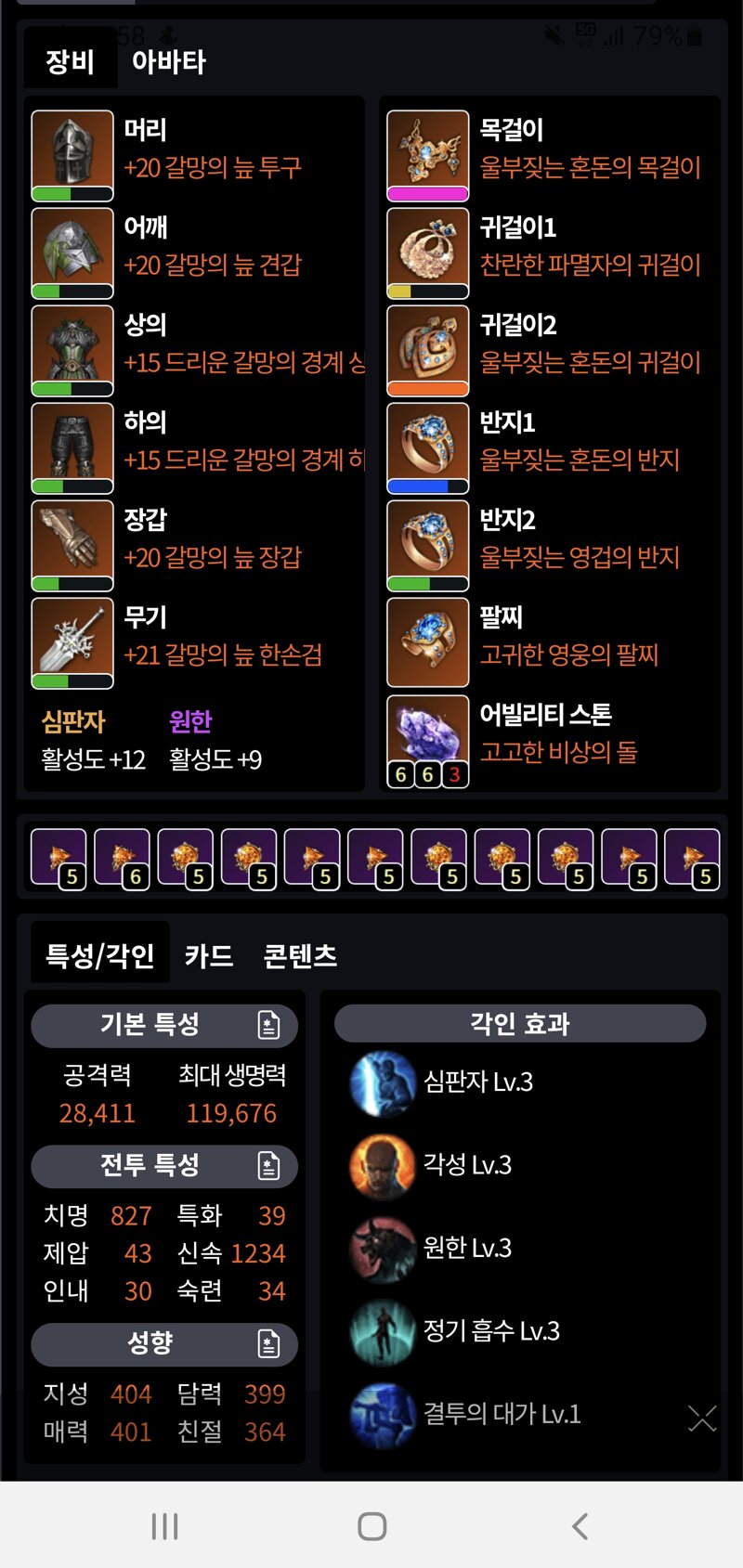Screen dimensions: 743x1568
Task: View the 무기 한손검 weapon item
Action: [x=72, y=641]
